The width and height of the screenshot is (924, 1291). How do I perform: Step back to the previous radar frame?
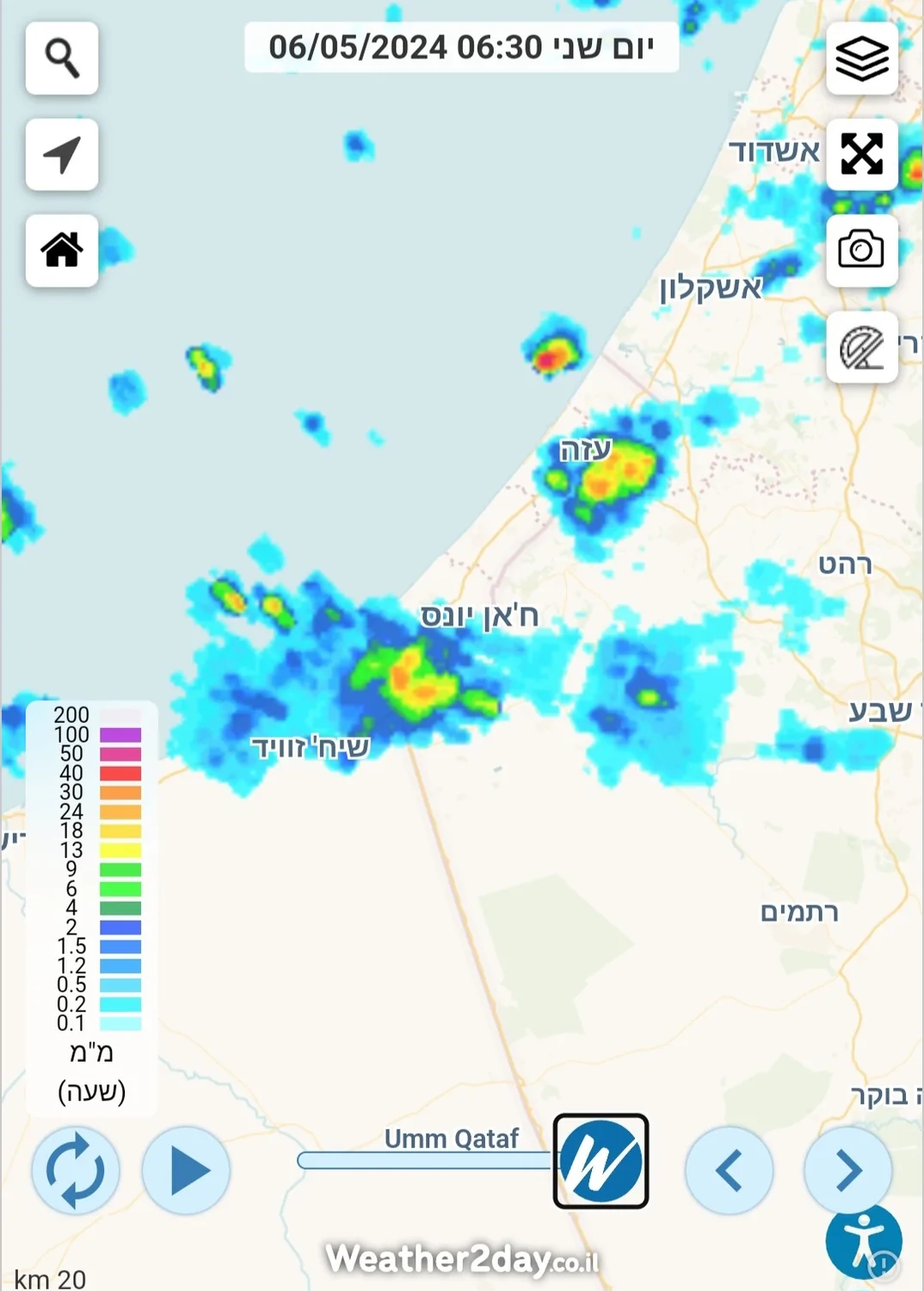coord(729,1171)
